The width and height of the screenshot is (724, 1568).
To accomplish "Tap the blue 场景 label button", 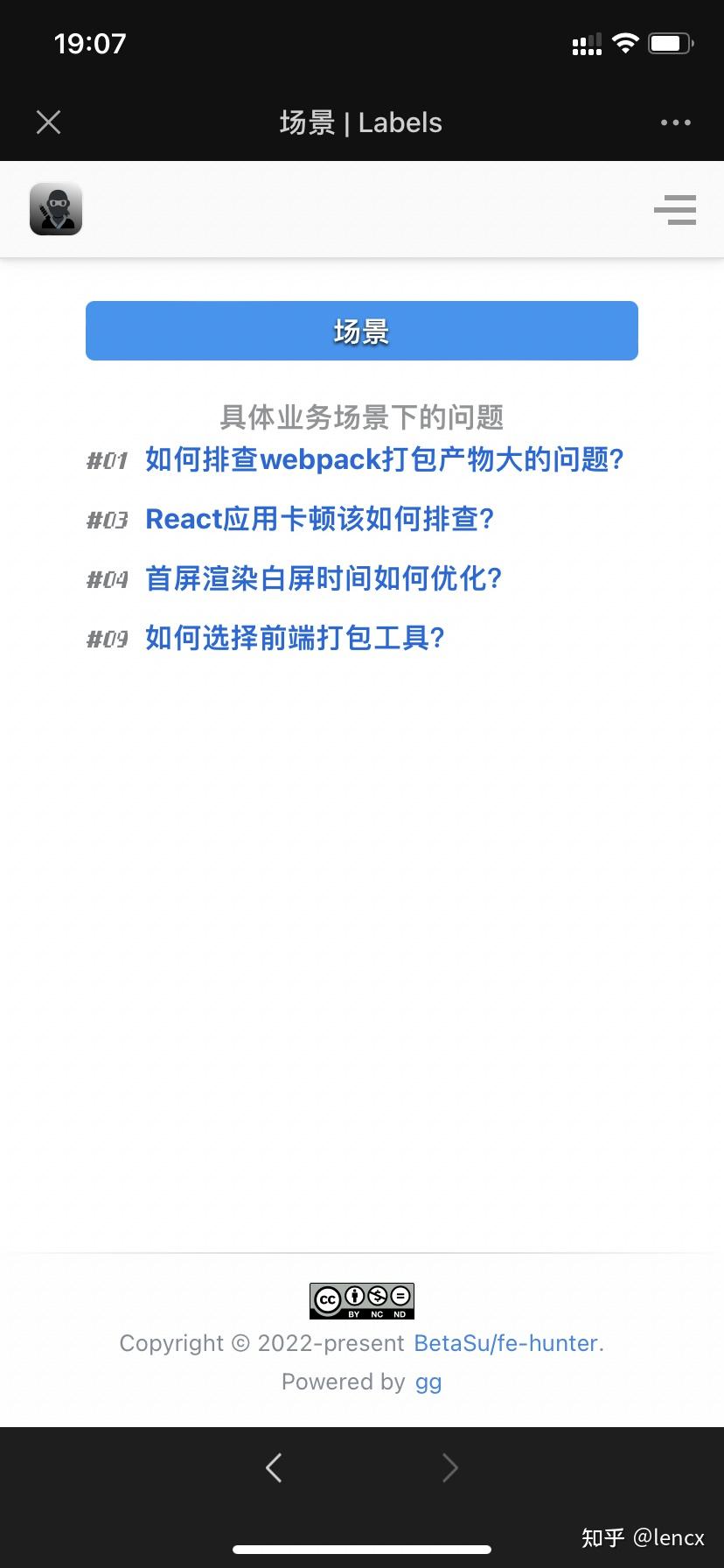I will (362, 331).
